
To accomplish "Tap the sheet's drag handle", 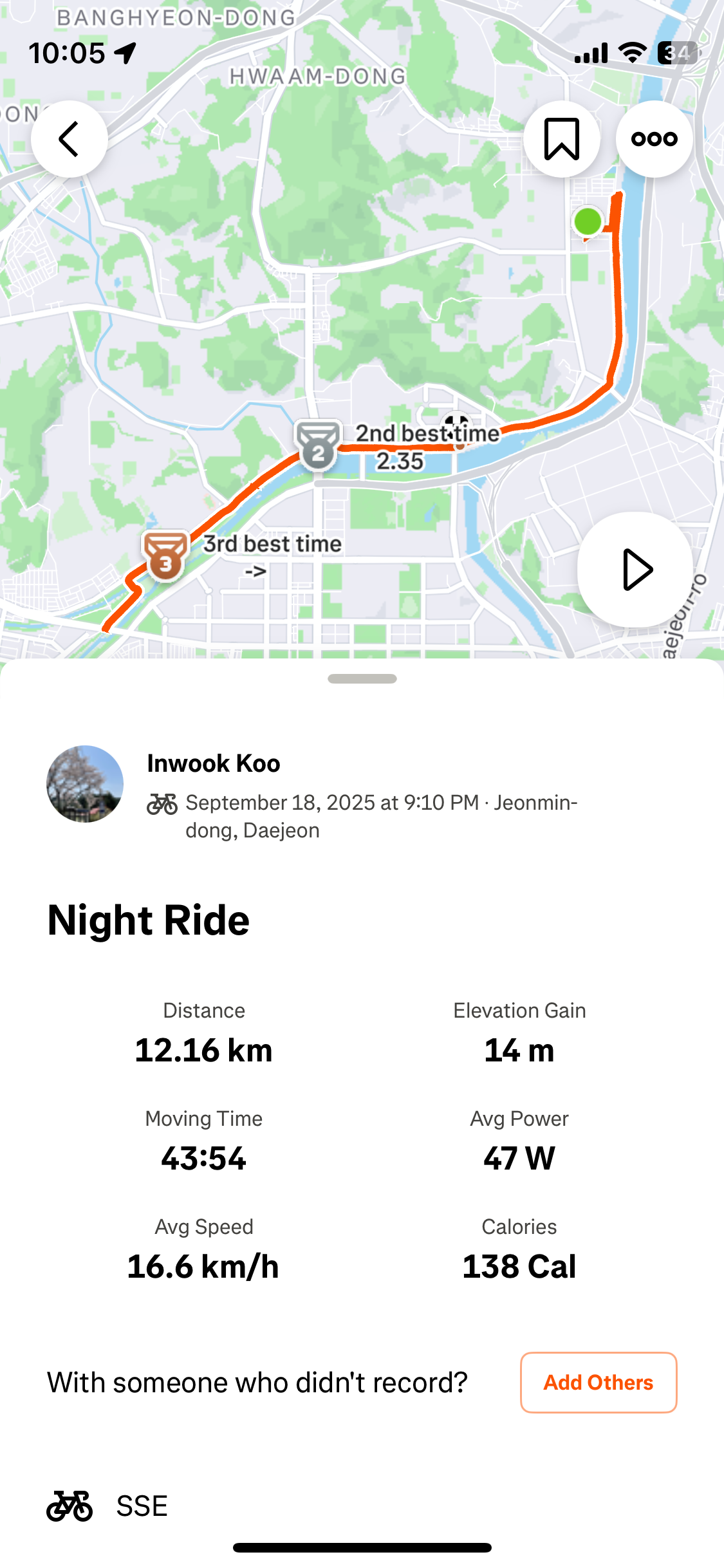I will coord(362,679).
